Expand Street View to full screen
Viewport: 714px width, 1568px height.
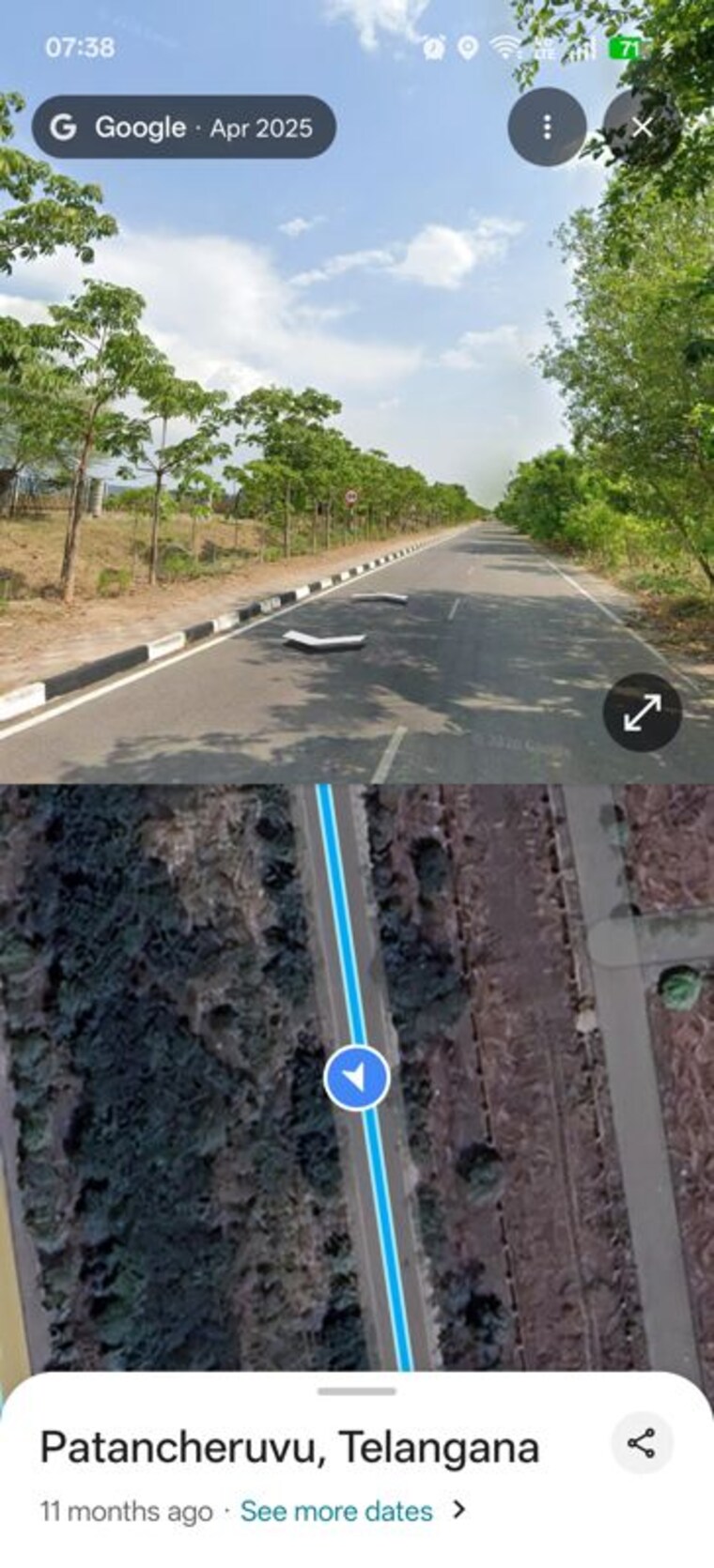click(x=642, y=713)
